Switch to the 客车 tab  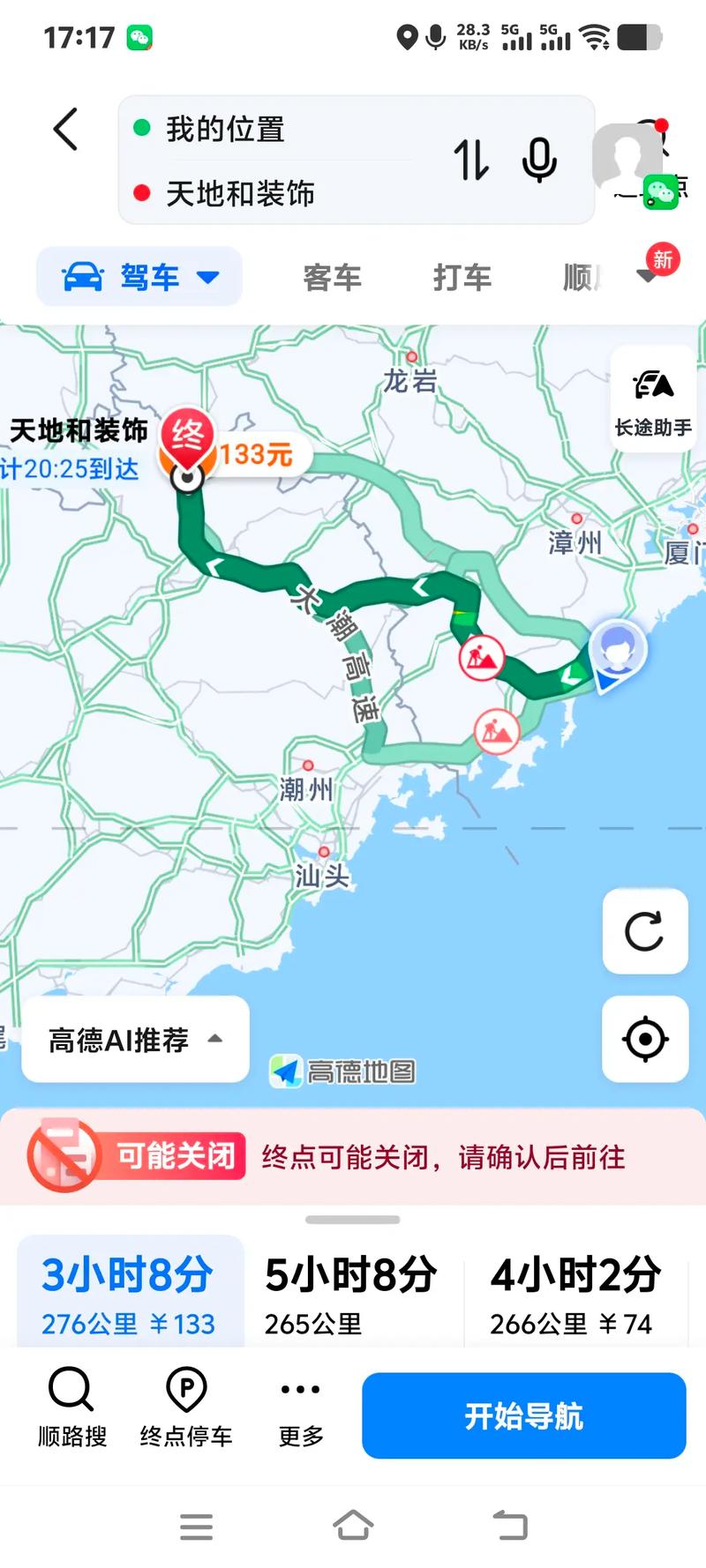331,277
